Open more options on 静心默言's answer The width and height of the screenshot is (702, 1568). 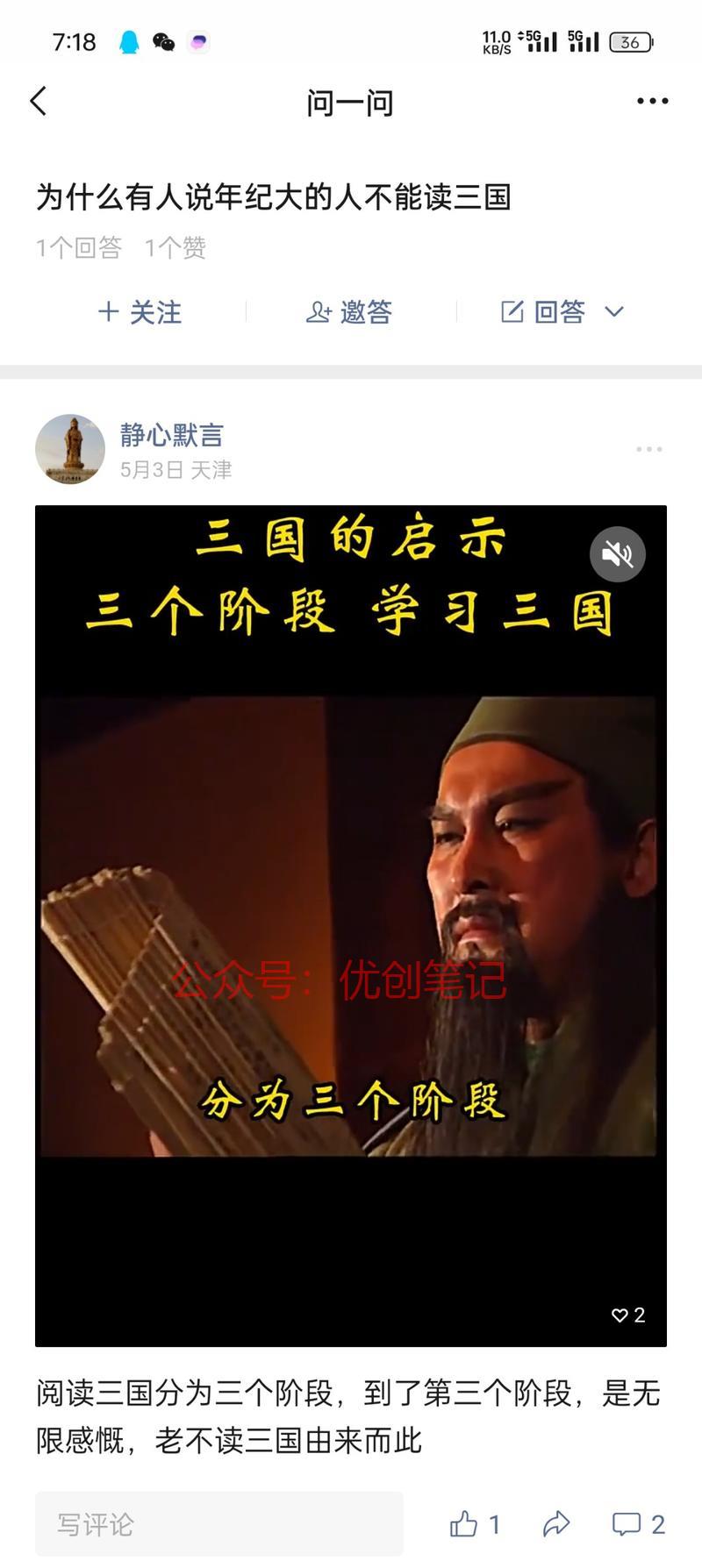tap(649, 449)
